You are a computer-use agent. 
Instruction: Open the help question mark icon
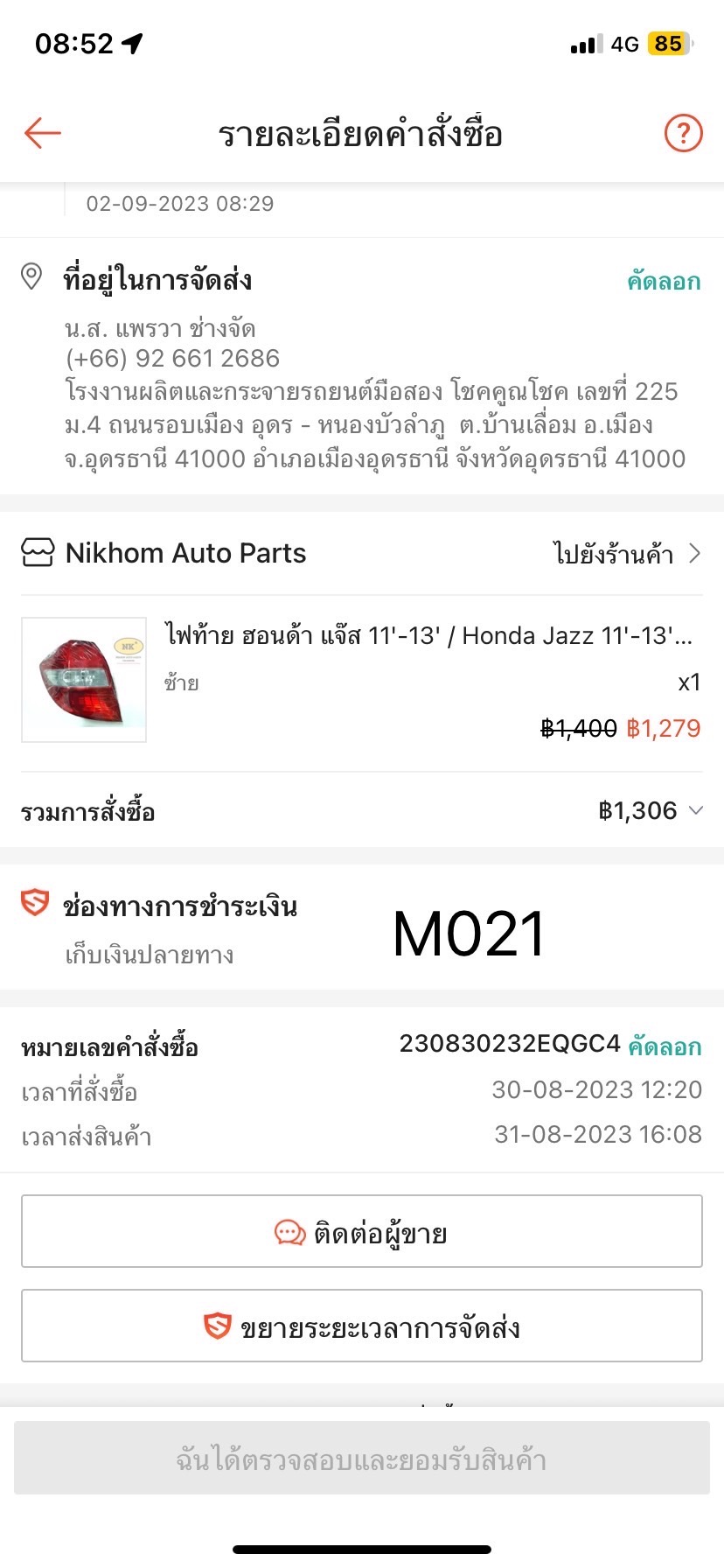click(x=683, y=134)
